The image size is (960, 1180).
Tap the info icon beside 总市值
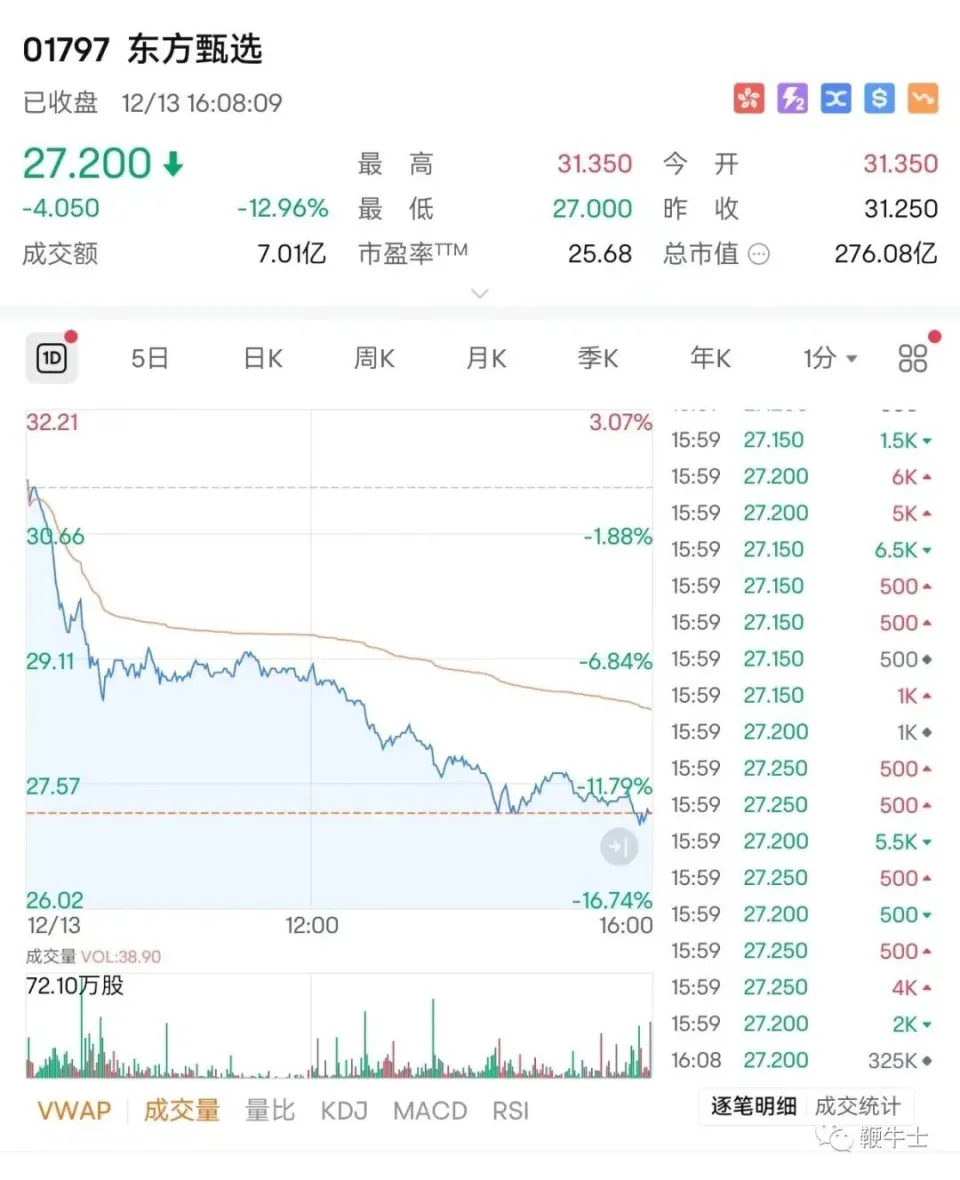coord(760,254)
